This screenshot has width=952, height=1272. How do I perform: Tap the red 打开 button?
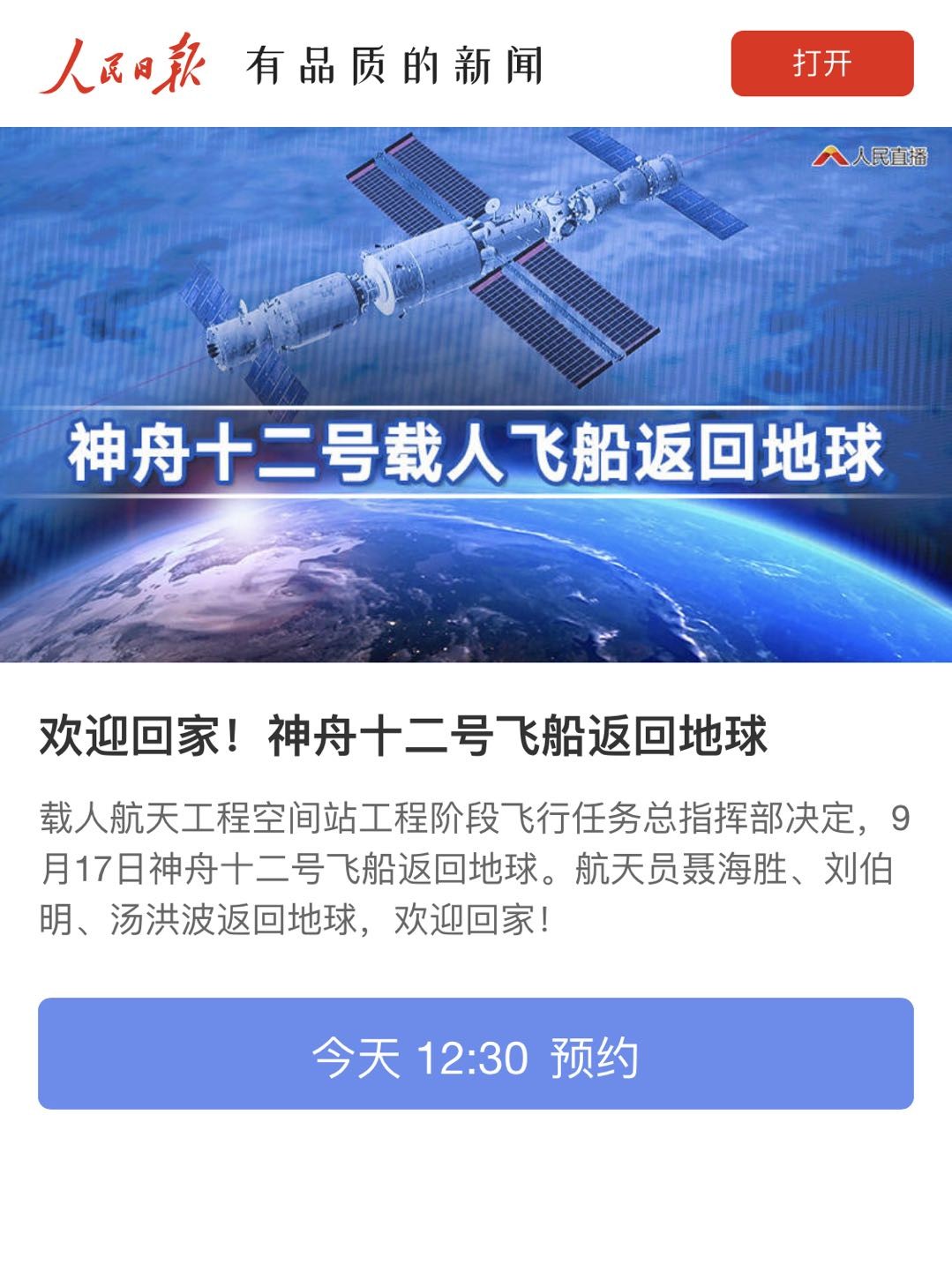[x=821, y=64]
